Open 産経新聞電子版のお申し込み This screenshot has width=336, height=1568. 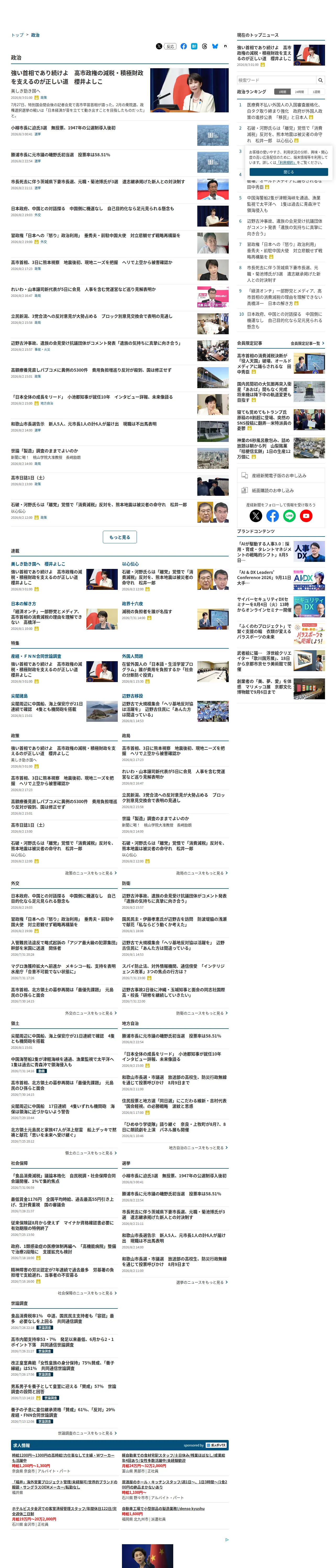[281, 475]
